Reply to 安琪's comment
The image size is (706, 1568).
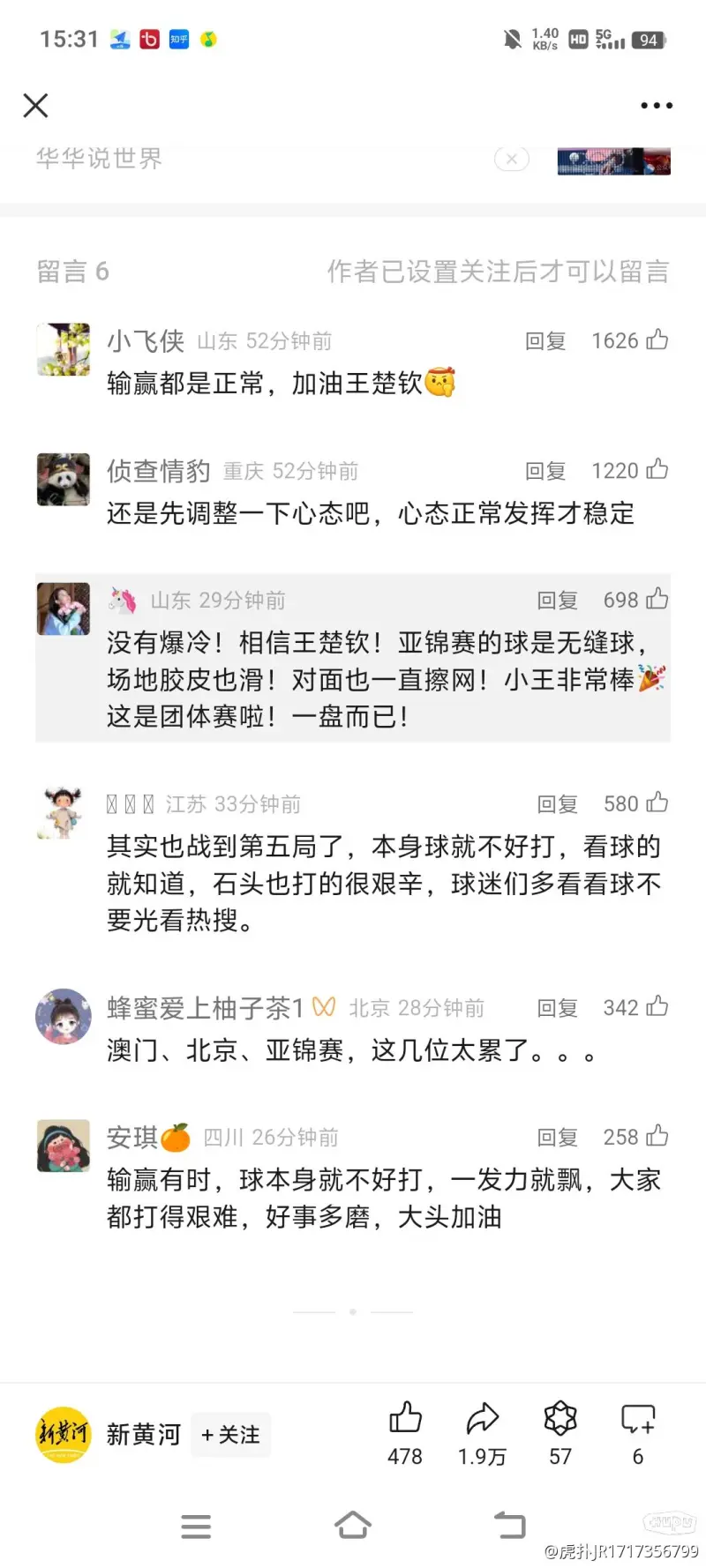(x=557, y=1138)
